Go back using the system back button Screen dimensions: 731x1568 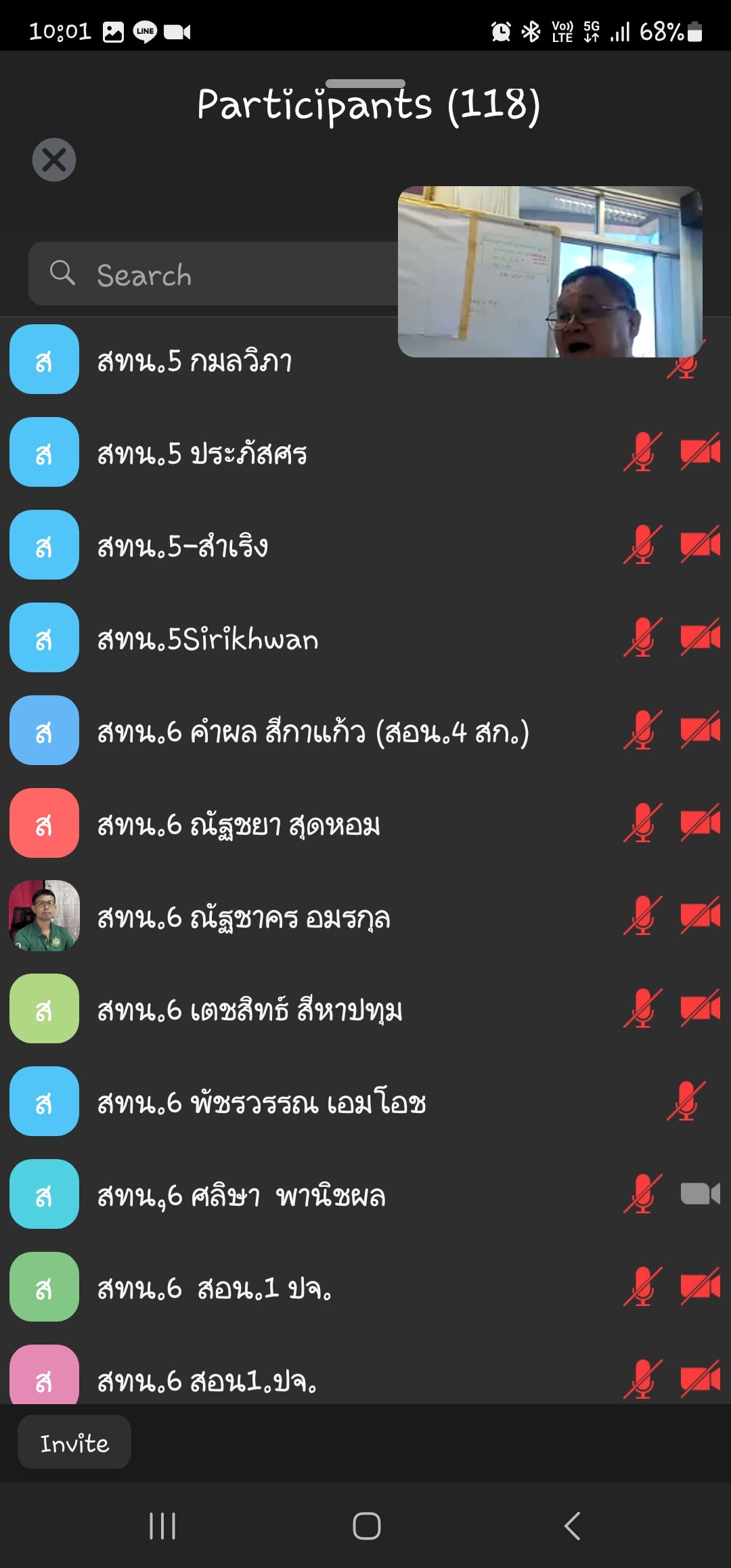coord(572,1526)
